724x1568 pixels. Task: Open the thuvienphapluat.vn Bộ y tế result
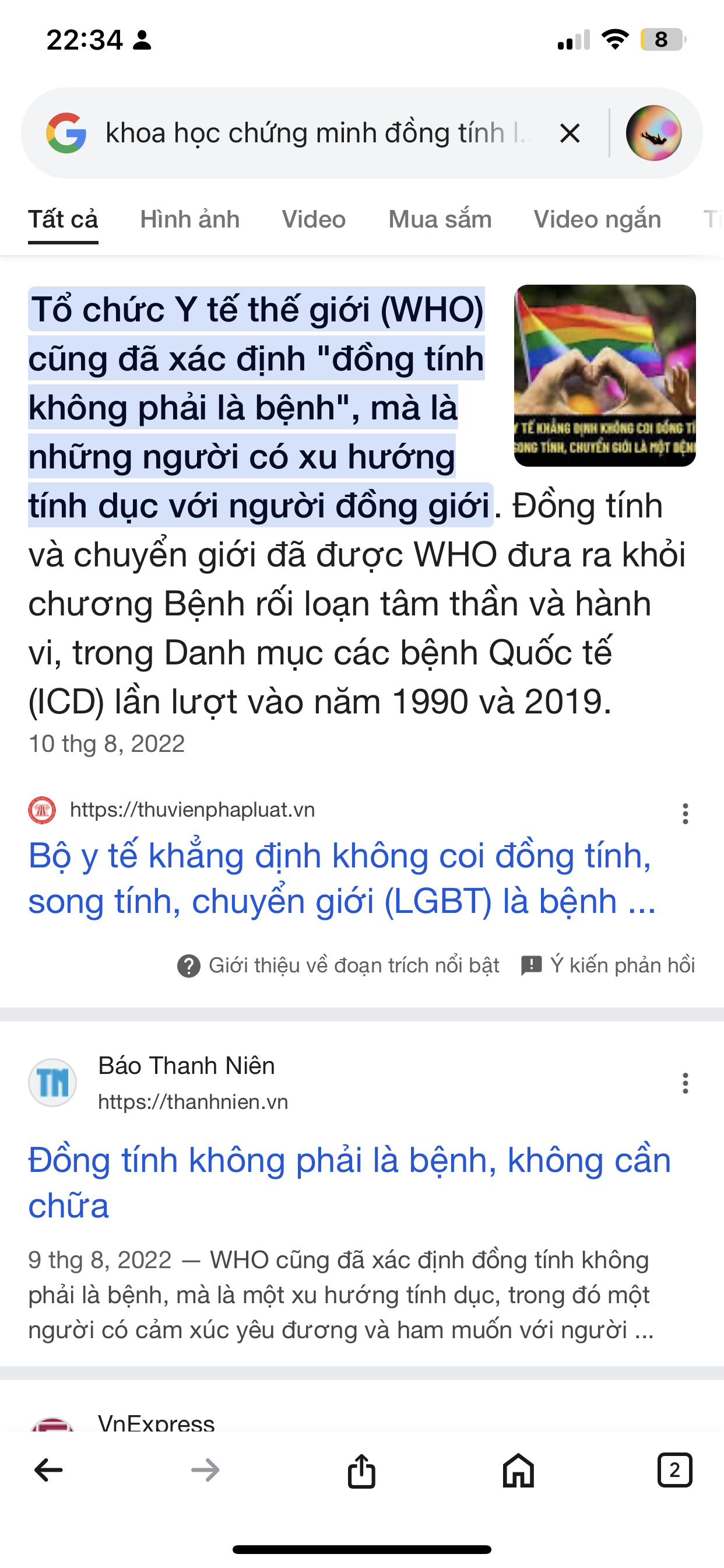(340, 878)
